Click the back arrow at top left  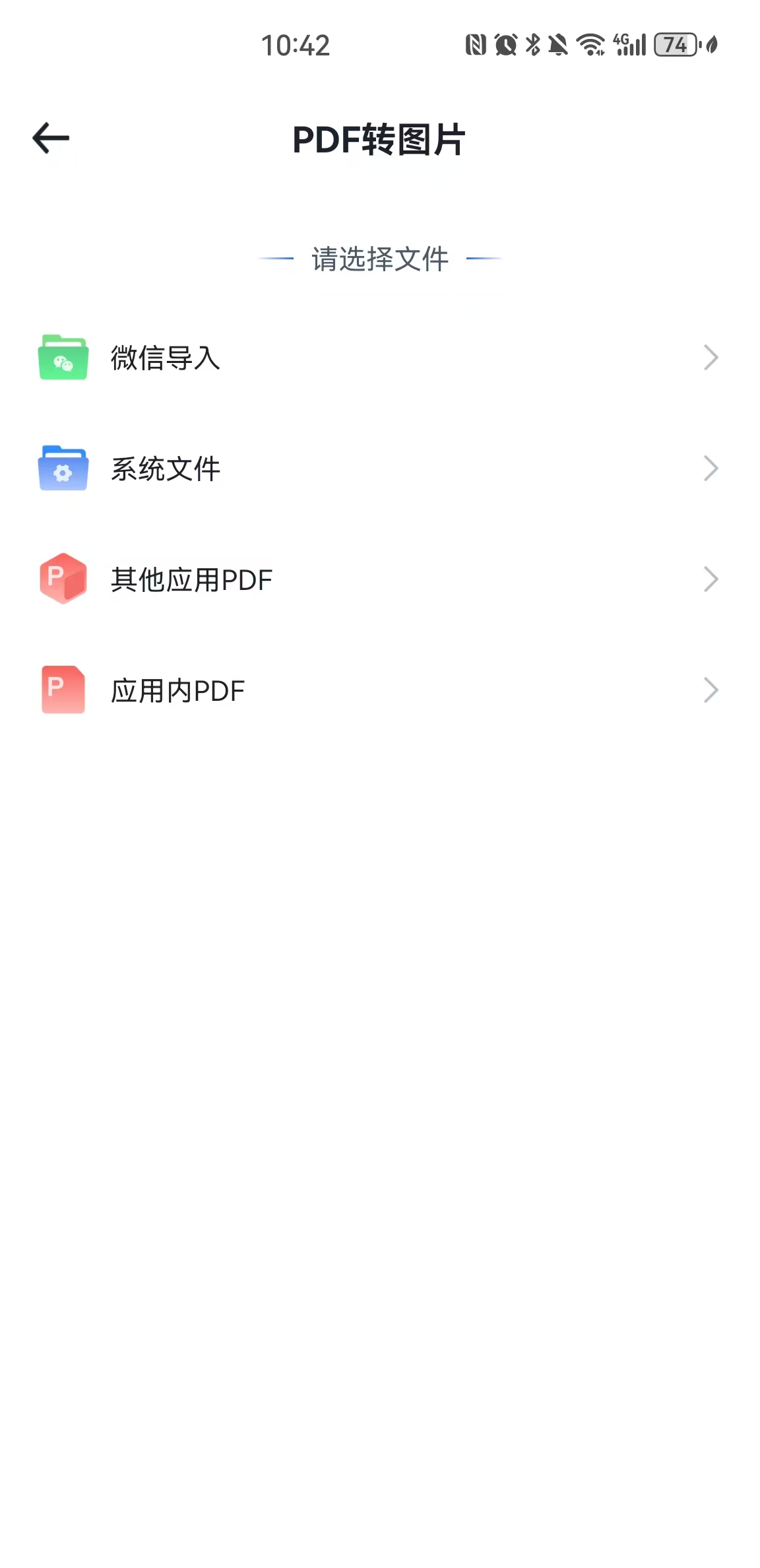pos(49,137)
